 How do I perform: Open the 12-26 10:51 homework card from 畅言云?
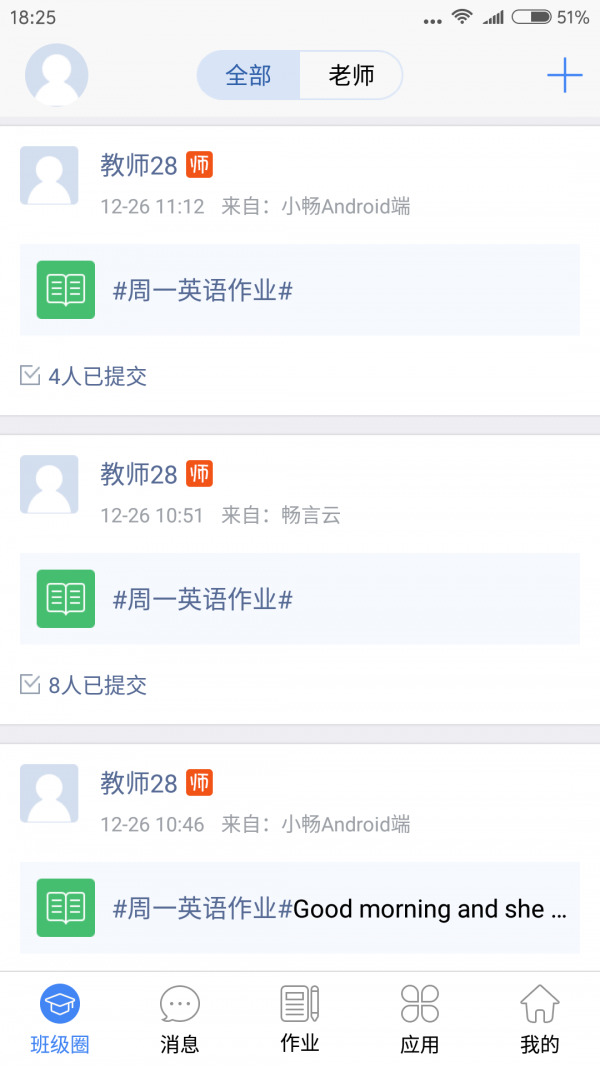click(x=300, y=599)
